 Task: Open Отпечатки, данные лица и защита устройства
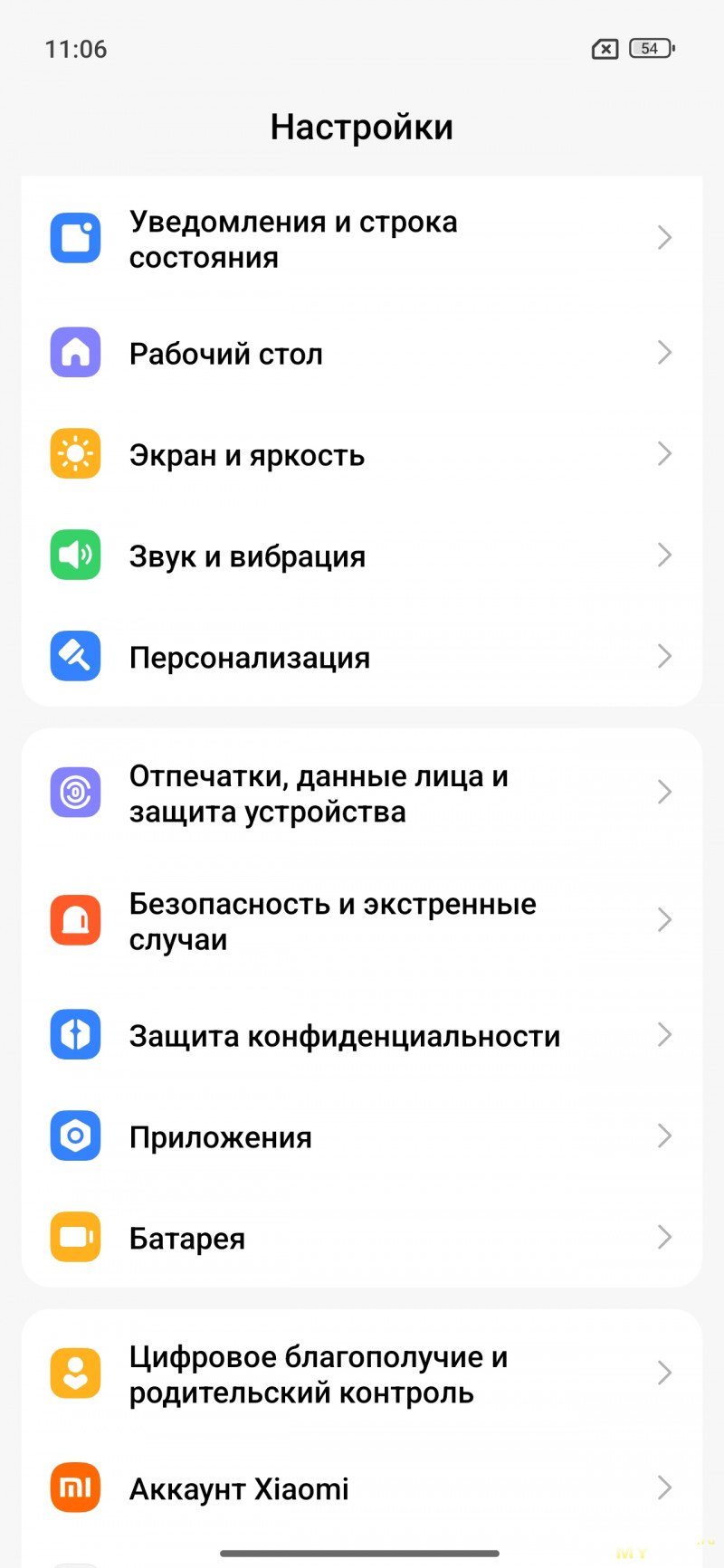tap(362, 794)
